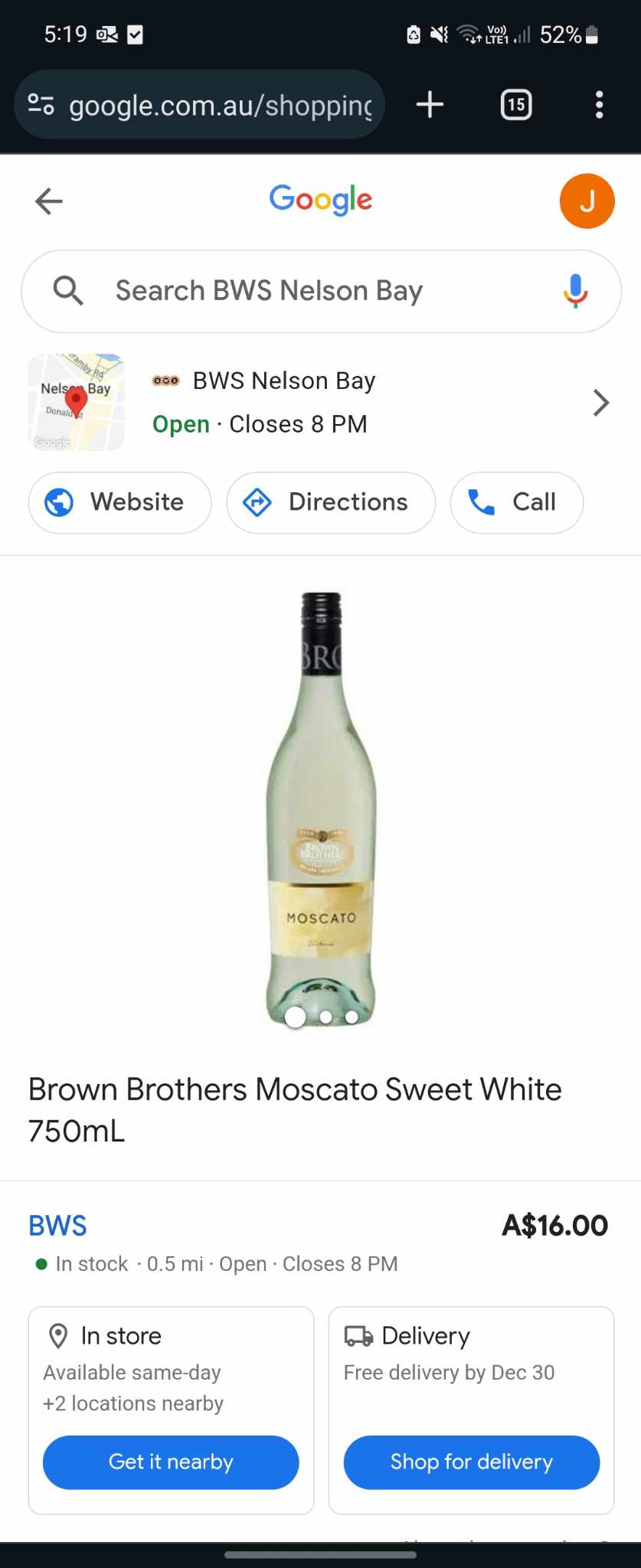Visit the store Website
The width and height of the screenshot is (641, 1568).
[x=119, y=502]
